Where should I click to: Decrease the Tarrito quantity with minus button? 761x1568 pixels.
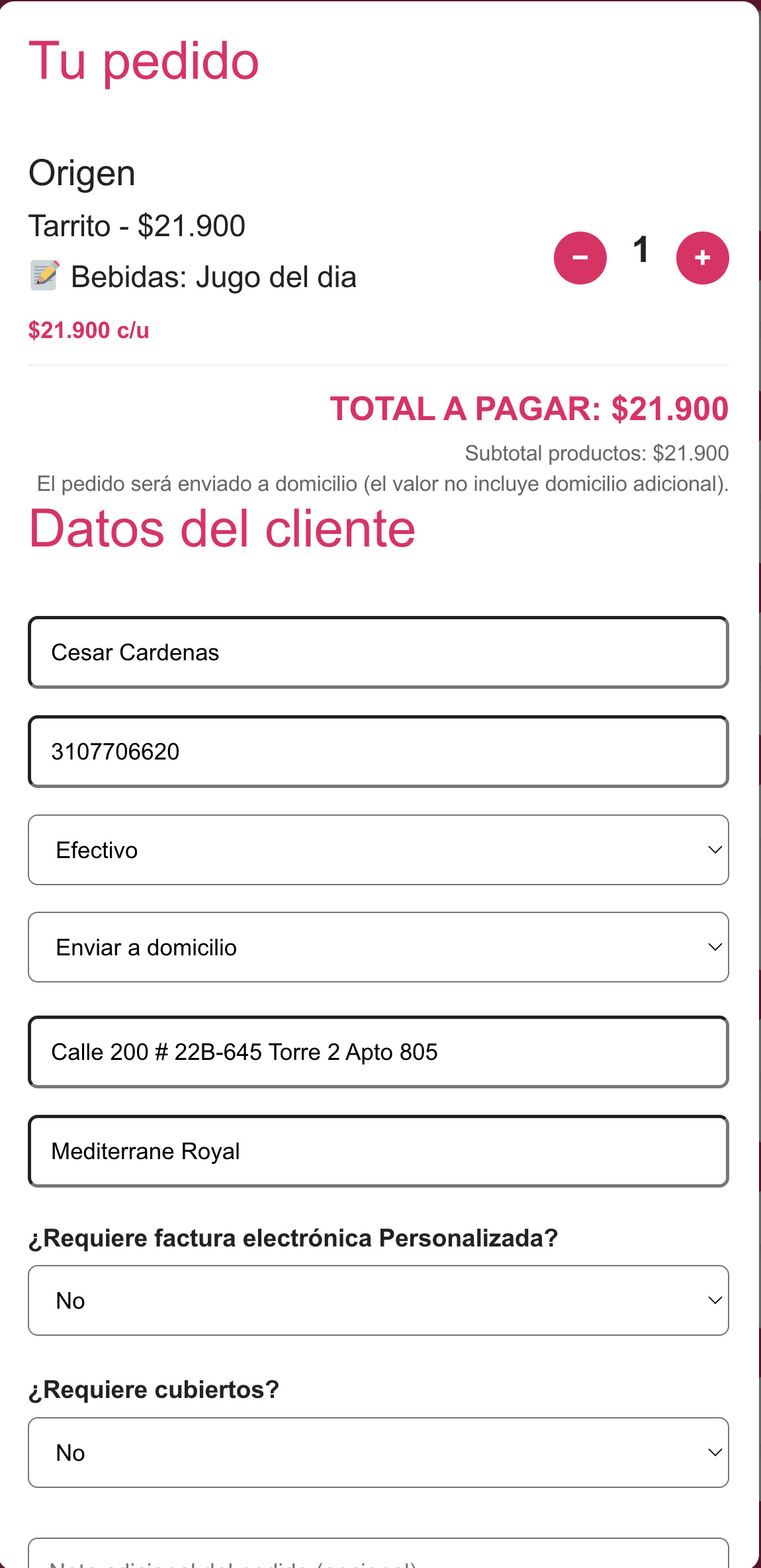pyautogui.click(x=580, y=258)
